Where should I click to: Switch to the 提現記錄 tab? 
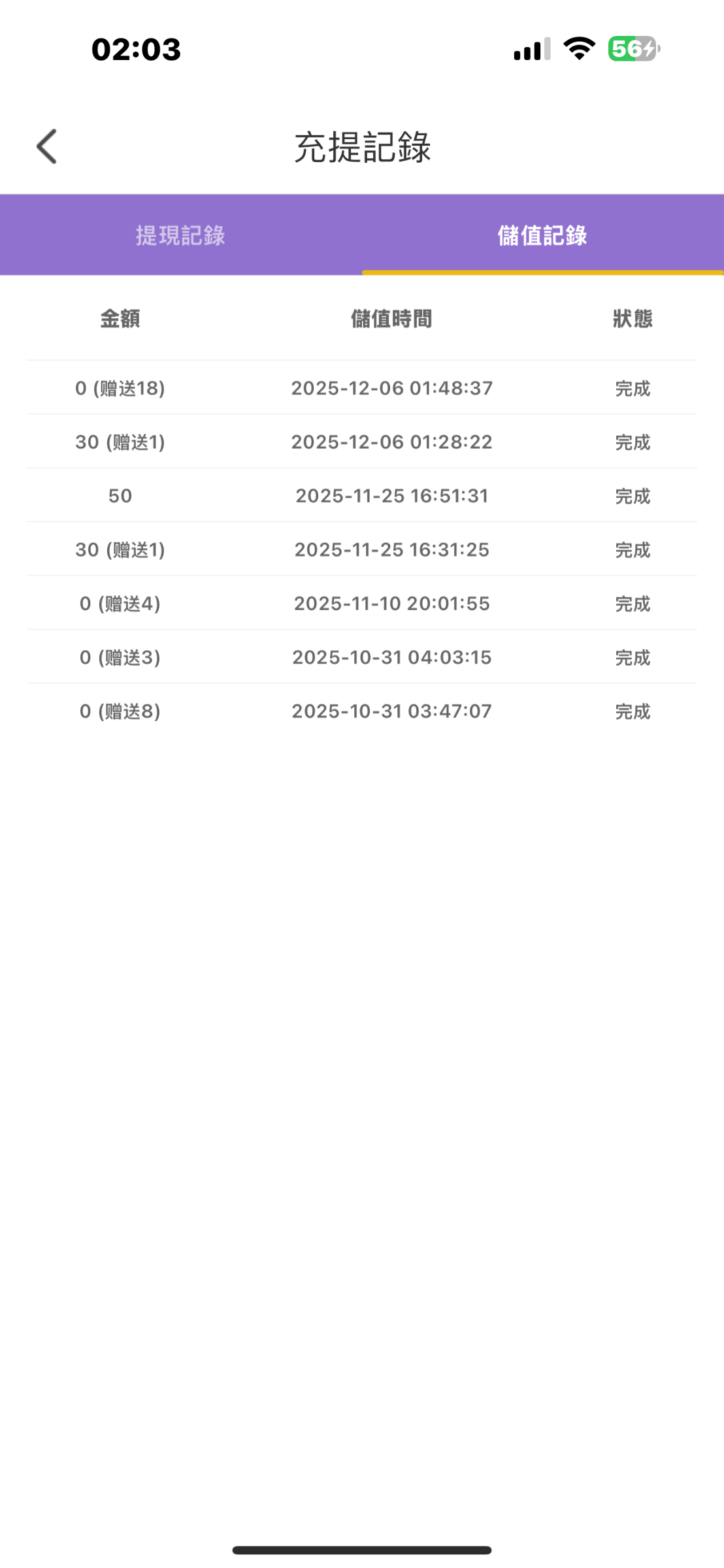click(180, 235)
